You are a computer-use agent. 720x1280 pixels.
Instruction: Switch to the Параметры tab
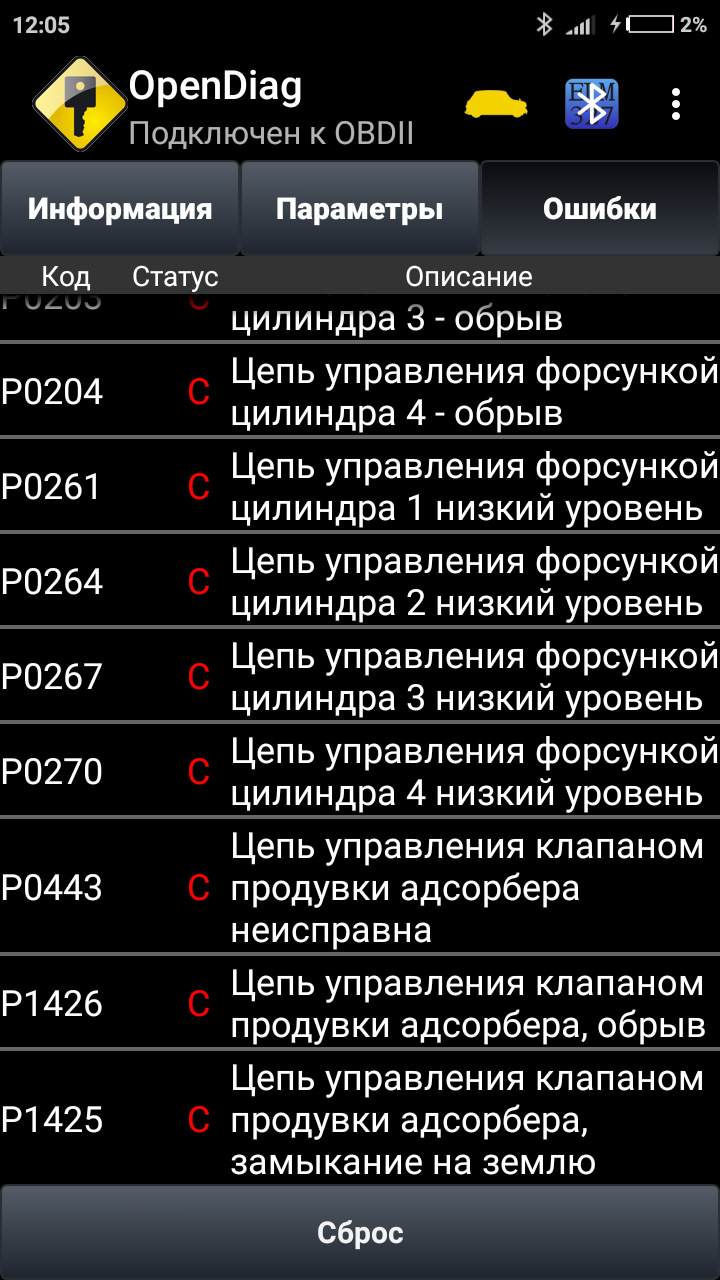pos(360,209)
